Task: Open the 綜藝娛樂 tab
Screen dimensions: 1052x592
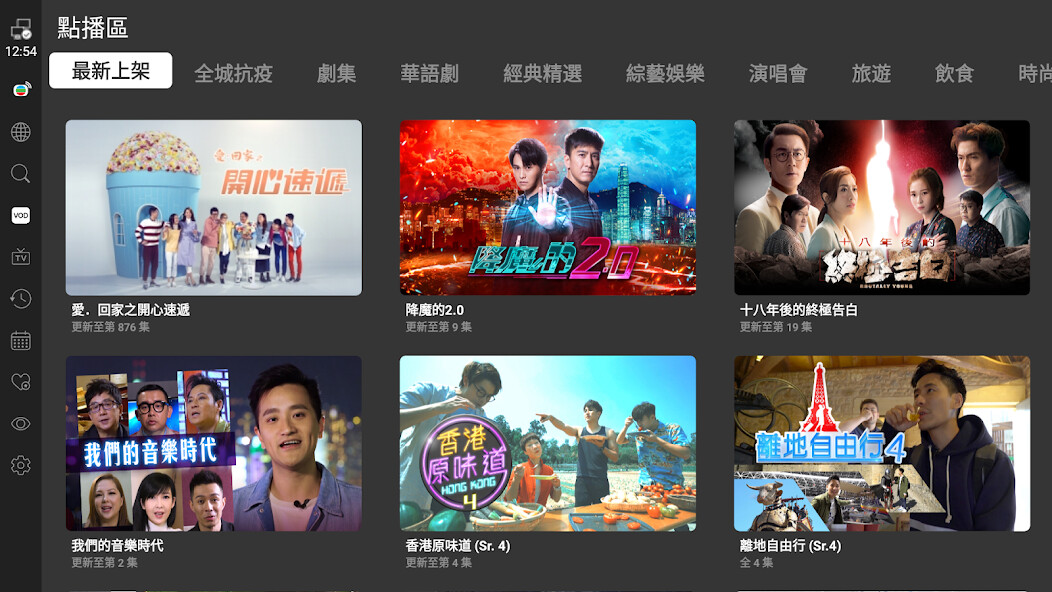Action: click(x=665, y=73)
